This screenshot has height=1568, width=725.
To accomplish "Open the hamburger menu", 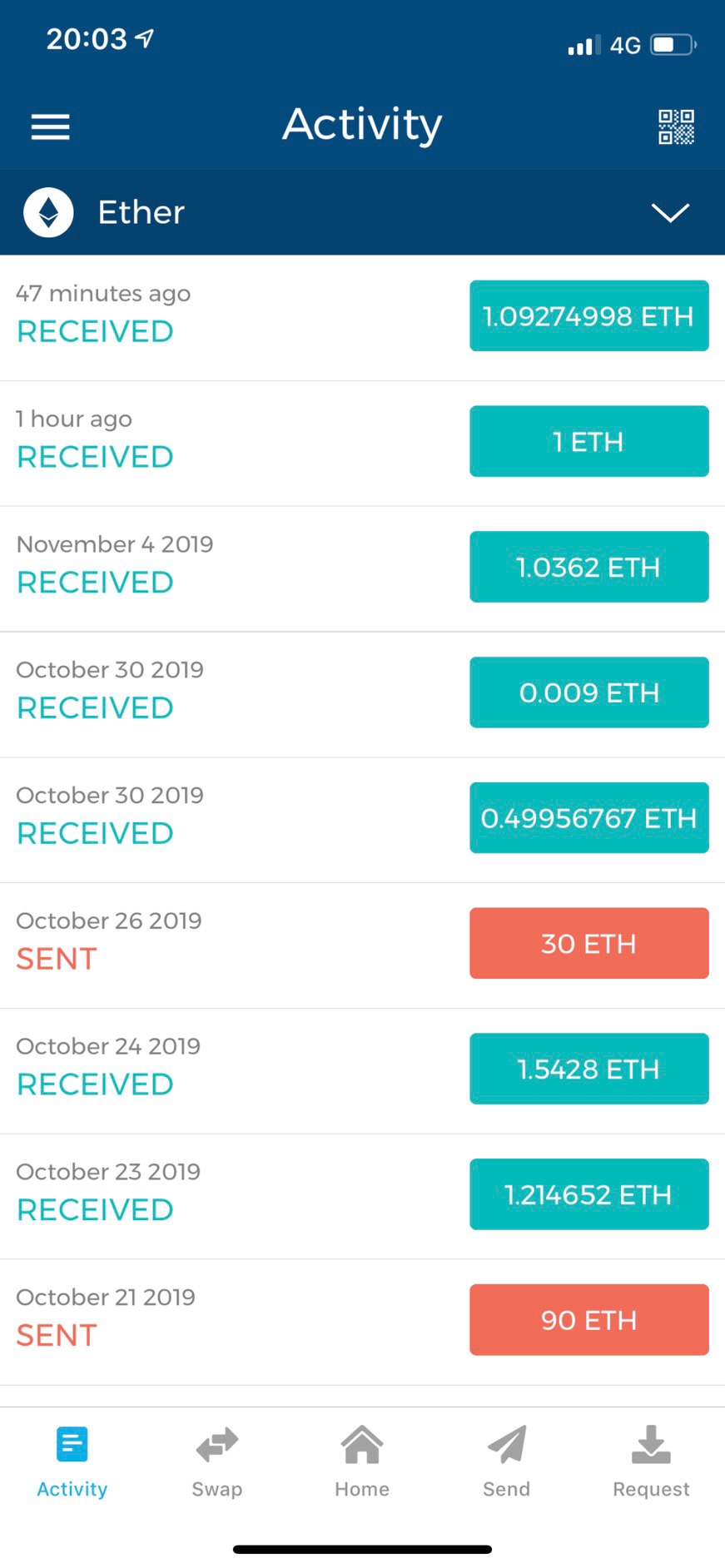I will (50, 127).
